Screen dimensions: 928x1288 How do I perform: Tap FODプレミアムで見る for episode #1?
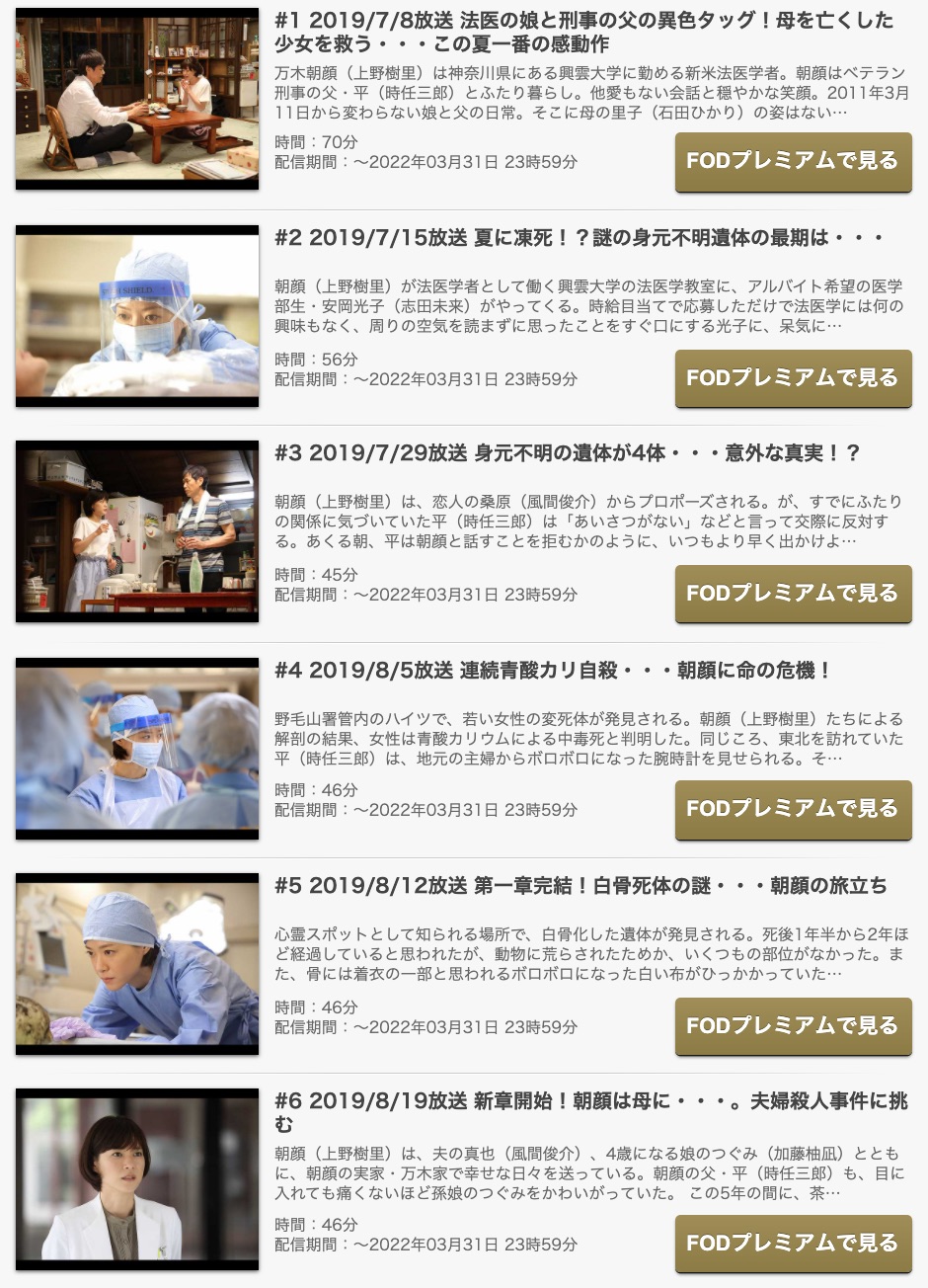pos(793,161)
